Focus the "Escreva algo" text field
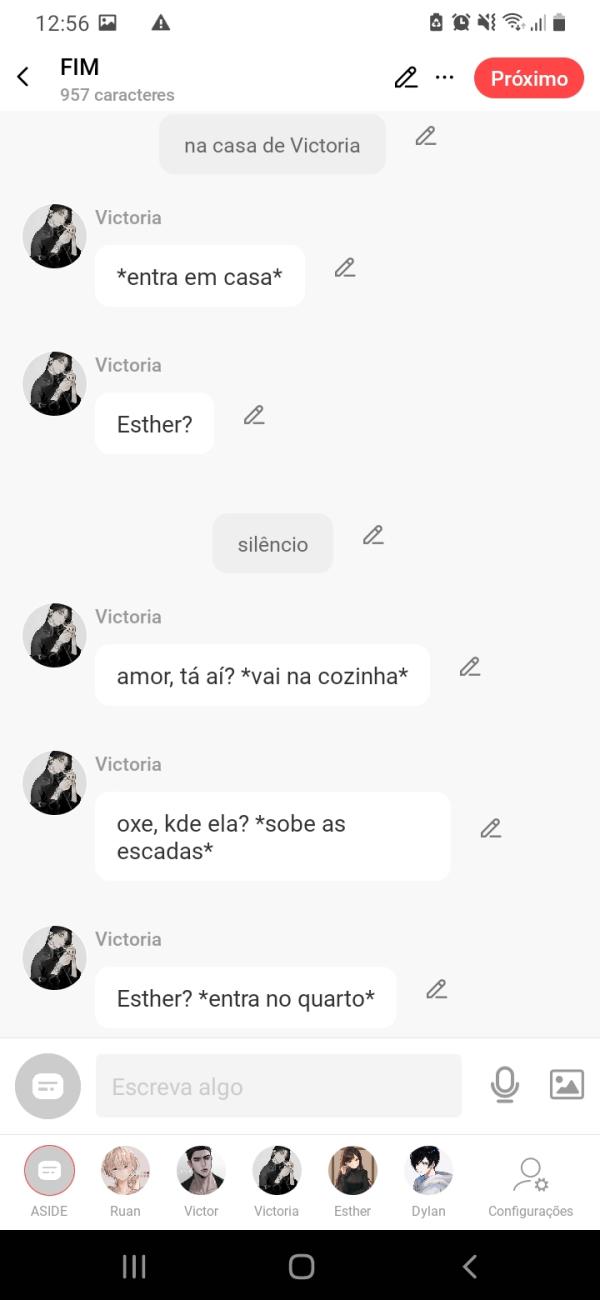Viewport: 600px width, 1300px height. 278,1086
